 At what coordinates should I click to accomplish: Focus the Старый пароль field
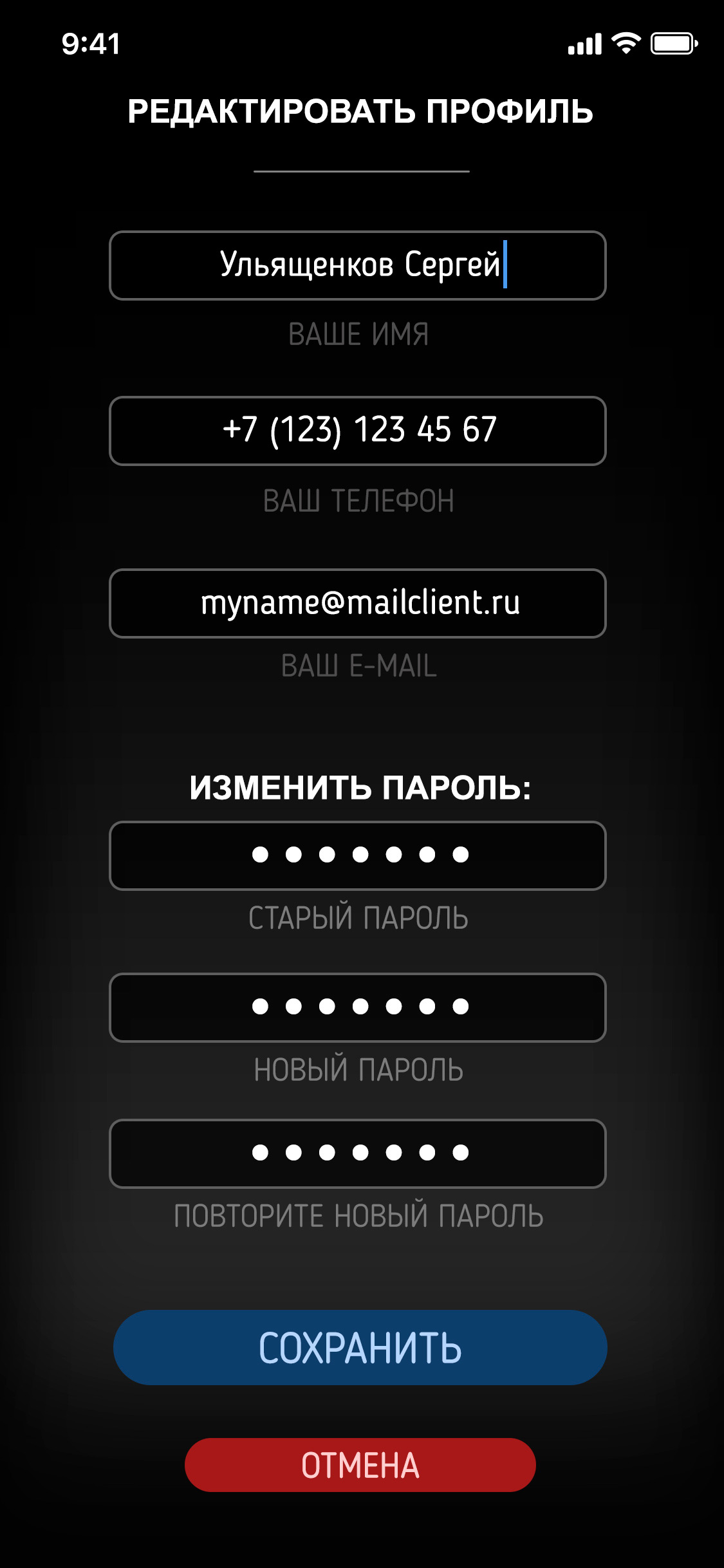[358, 855]
